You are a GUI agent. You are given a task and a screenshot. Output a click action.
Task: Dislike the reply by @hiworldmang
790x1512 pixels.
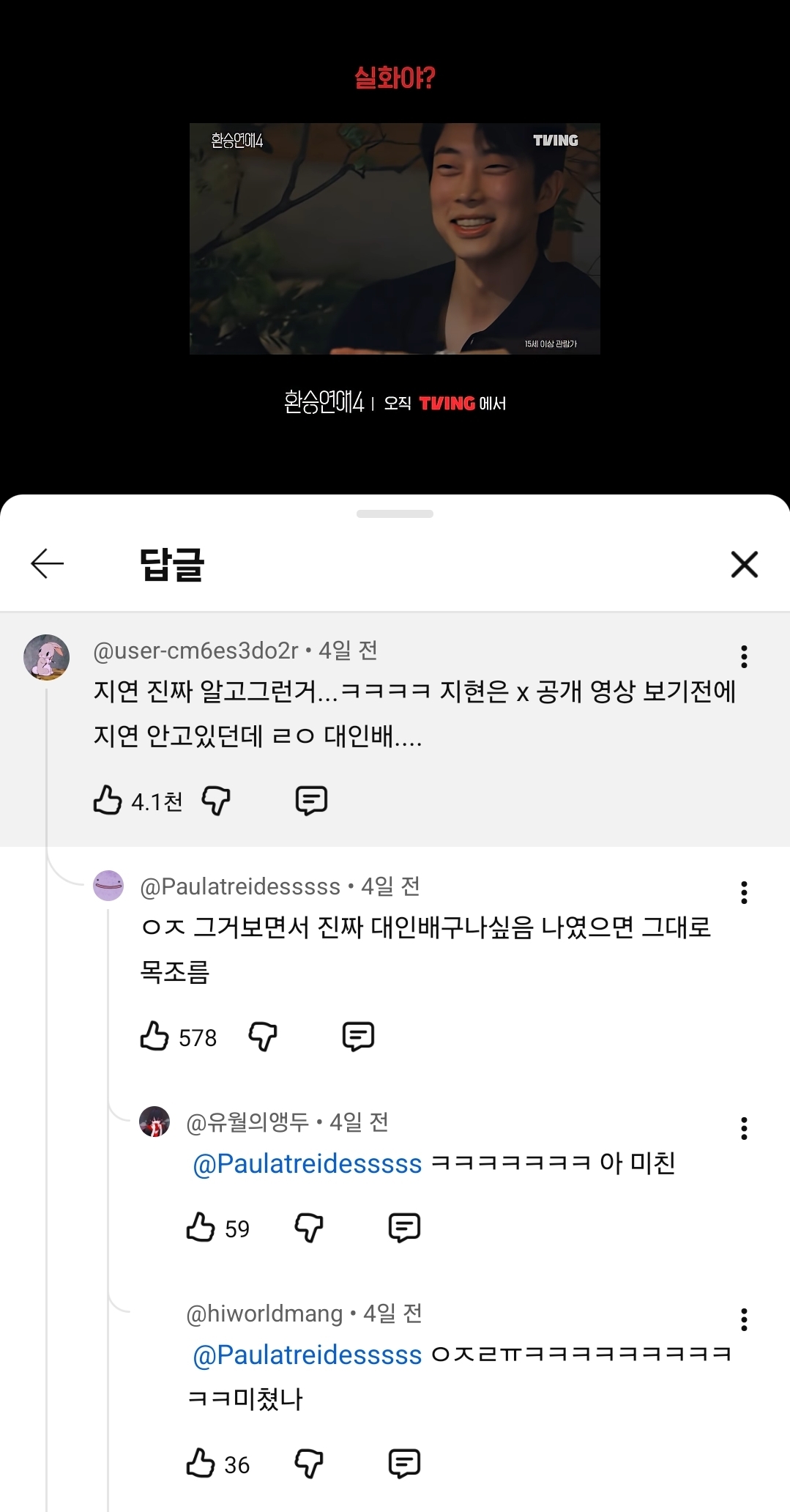pos(309,1464)
